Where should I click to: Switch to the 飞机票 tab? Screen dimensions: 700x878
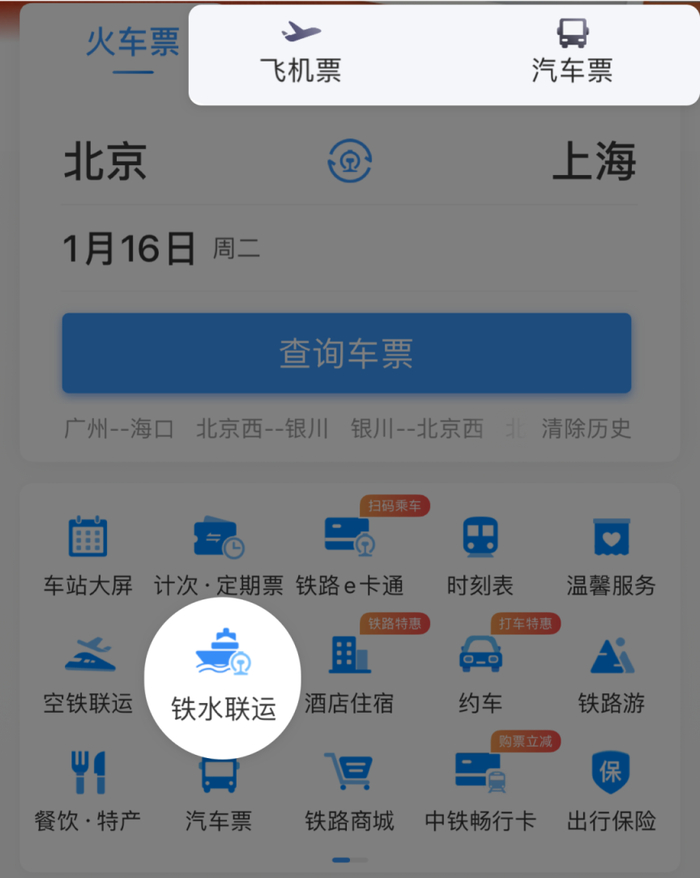(301, 52)
